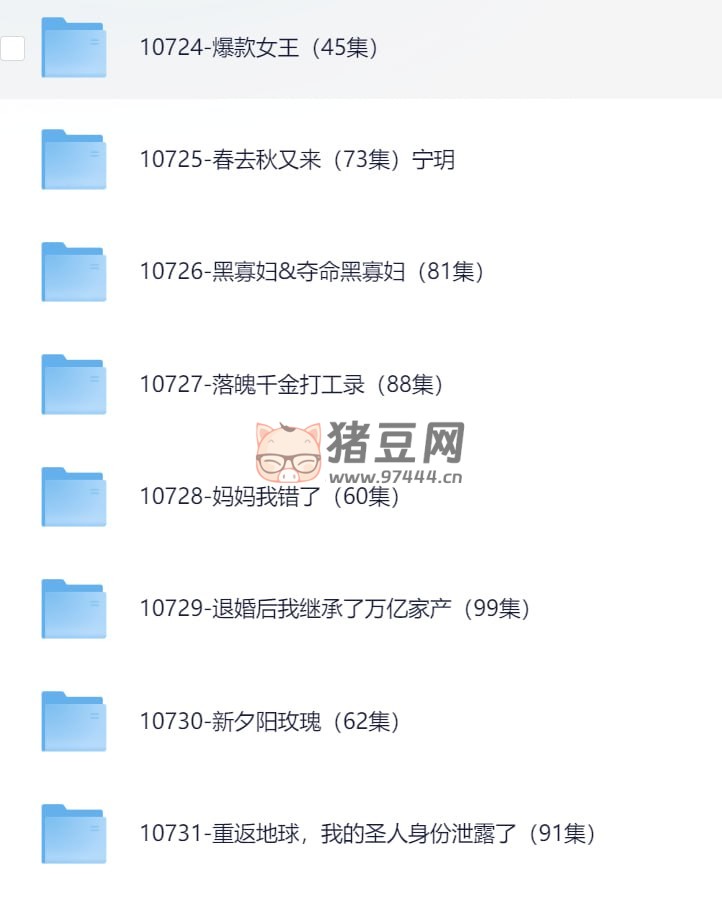Open folder 10731-重返地球，我的圣人身份泄露了

click(366, 833)
